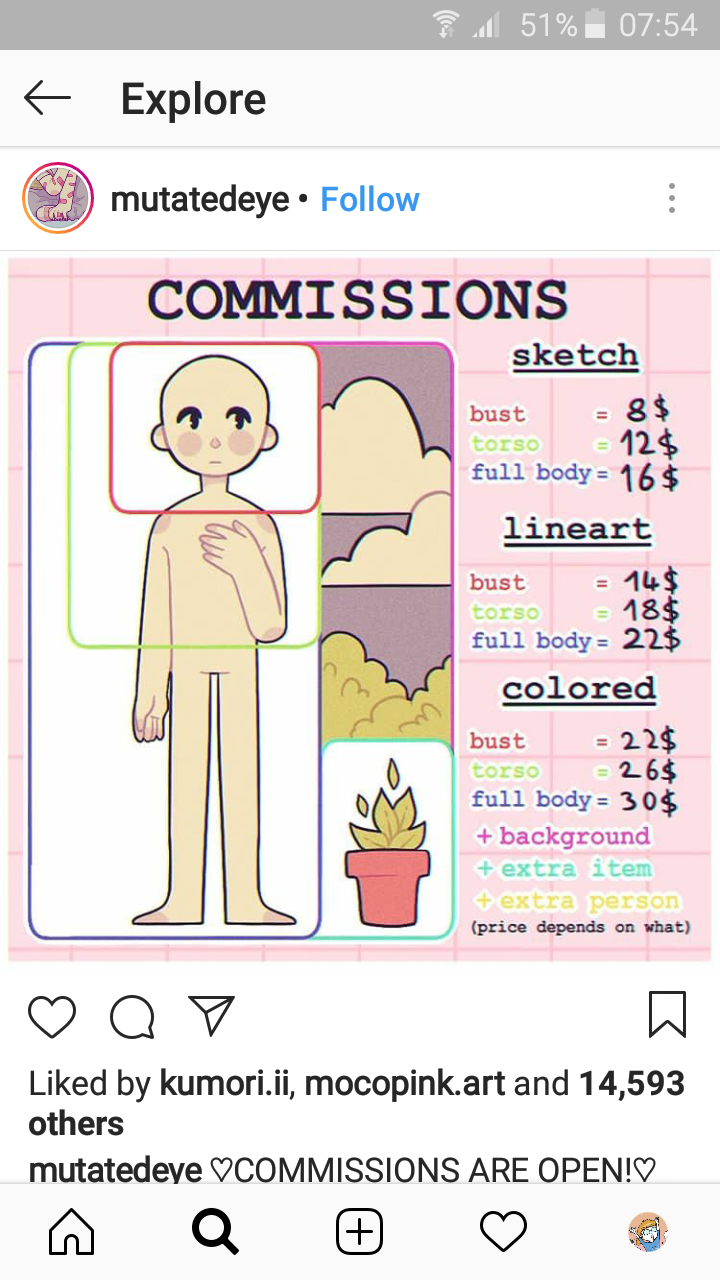720x1280 pixels.
Task: Go to the Home feed tab
Action: pos(72,1232)
